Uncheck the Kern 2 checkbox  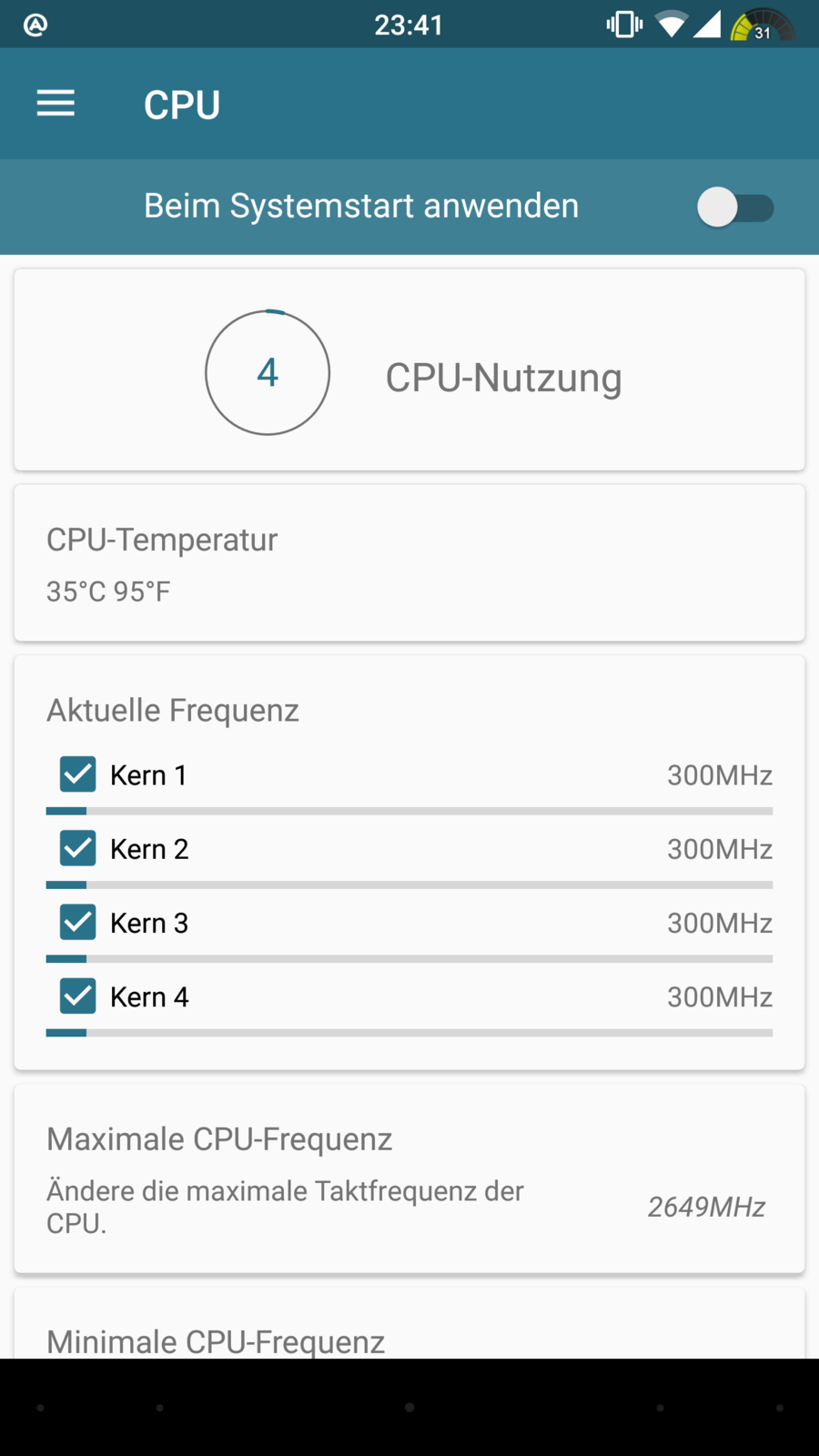tap(78, 848)
